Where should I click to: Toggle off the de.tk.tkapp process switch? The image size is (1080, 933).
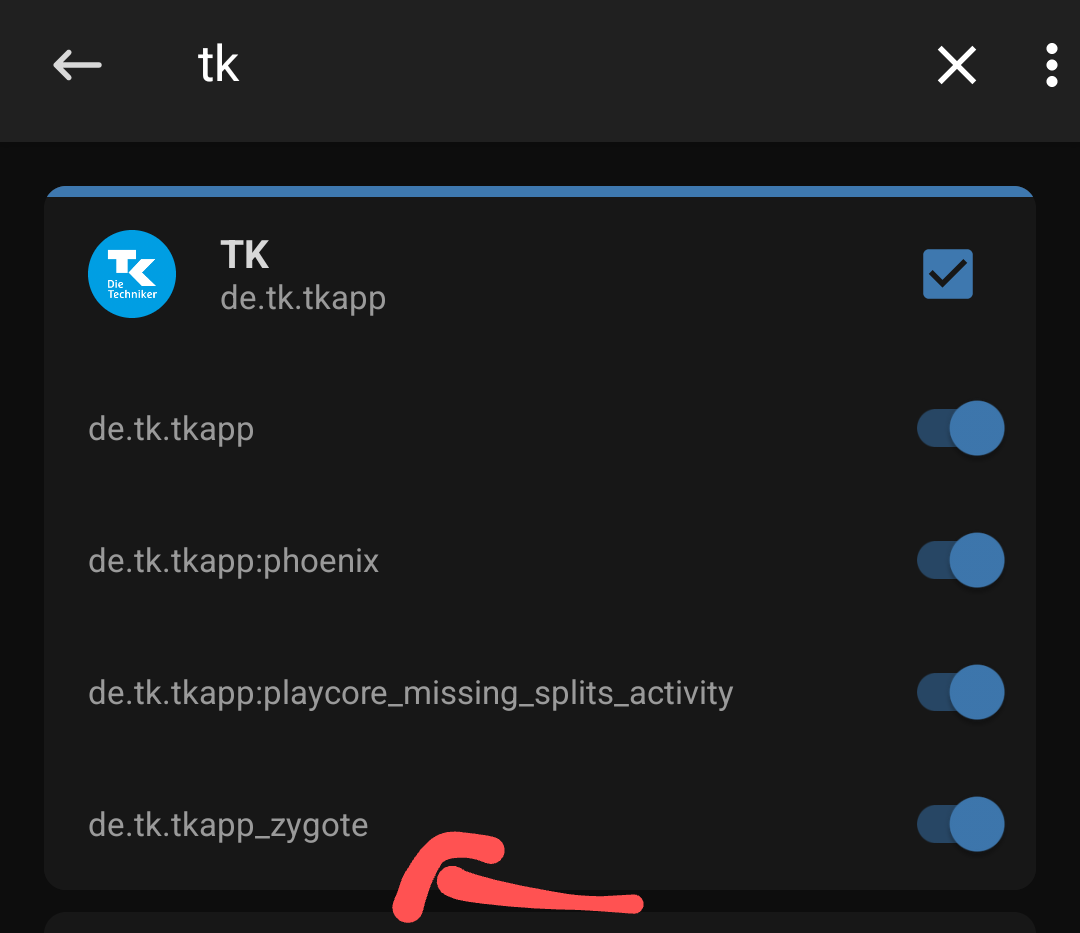click(x=961, y=429)
